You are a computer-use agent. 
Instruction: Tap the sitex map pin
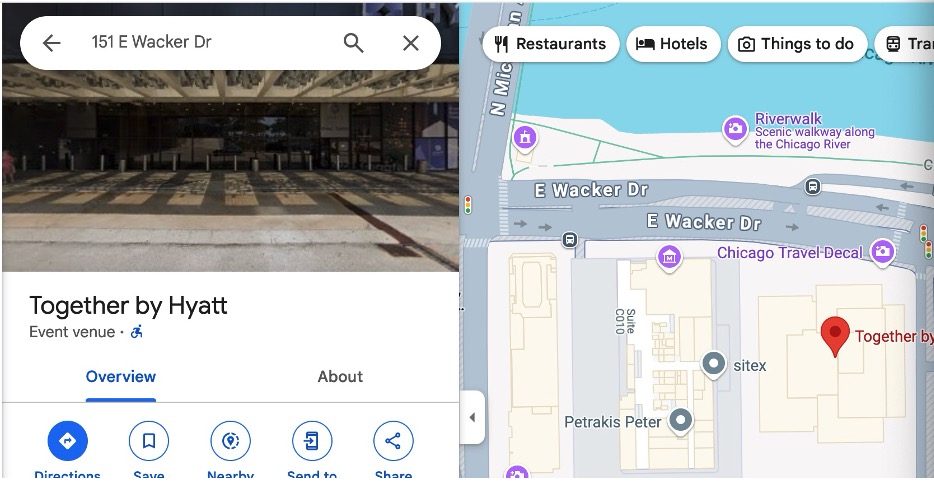tap(714, 364)
